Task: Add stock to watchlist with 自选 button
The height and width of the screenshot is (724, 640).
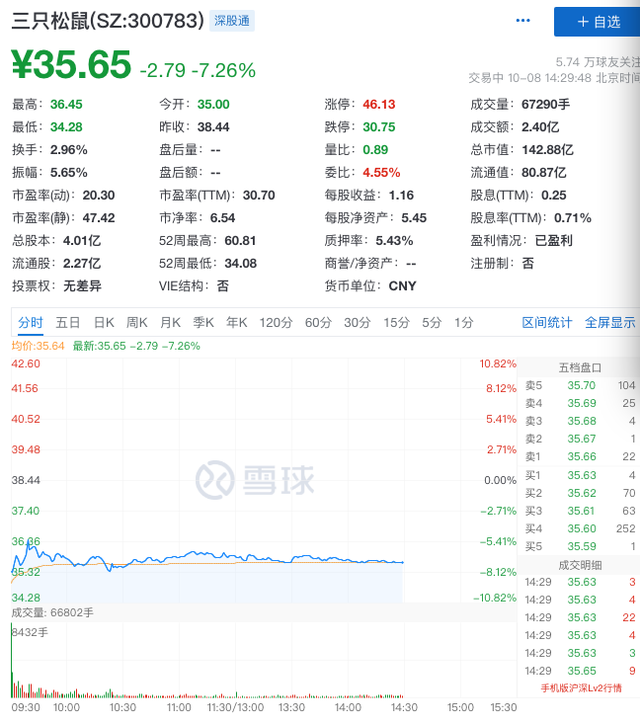Action: 597,21
